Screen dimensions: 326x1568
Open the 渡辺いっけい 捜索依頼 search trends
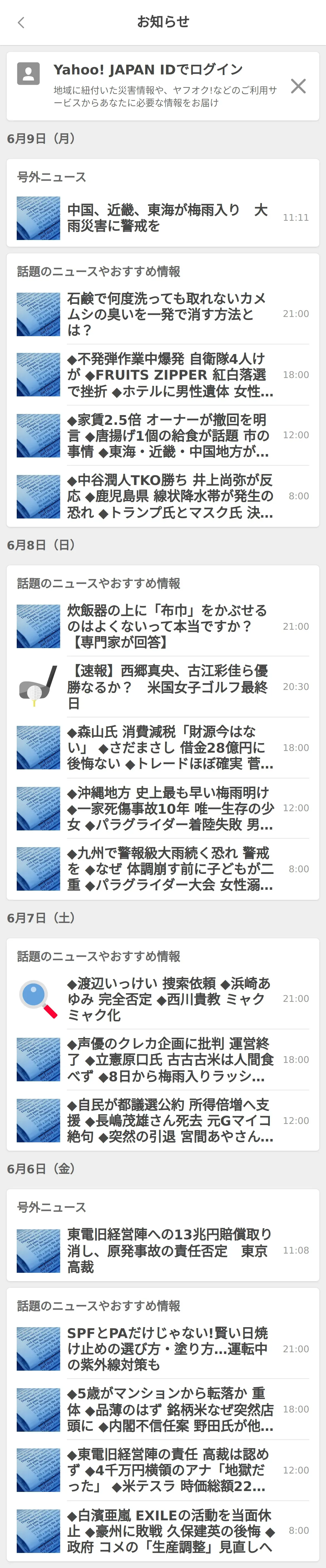click(x=163, y=999)
